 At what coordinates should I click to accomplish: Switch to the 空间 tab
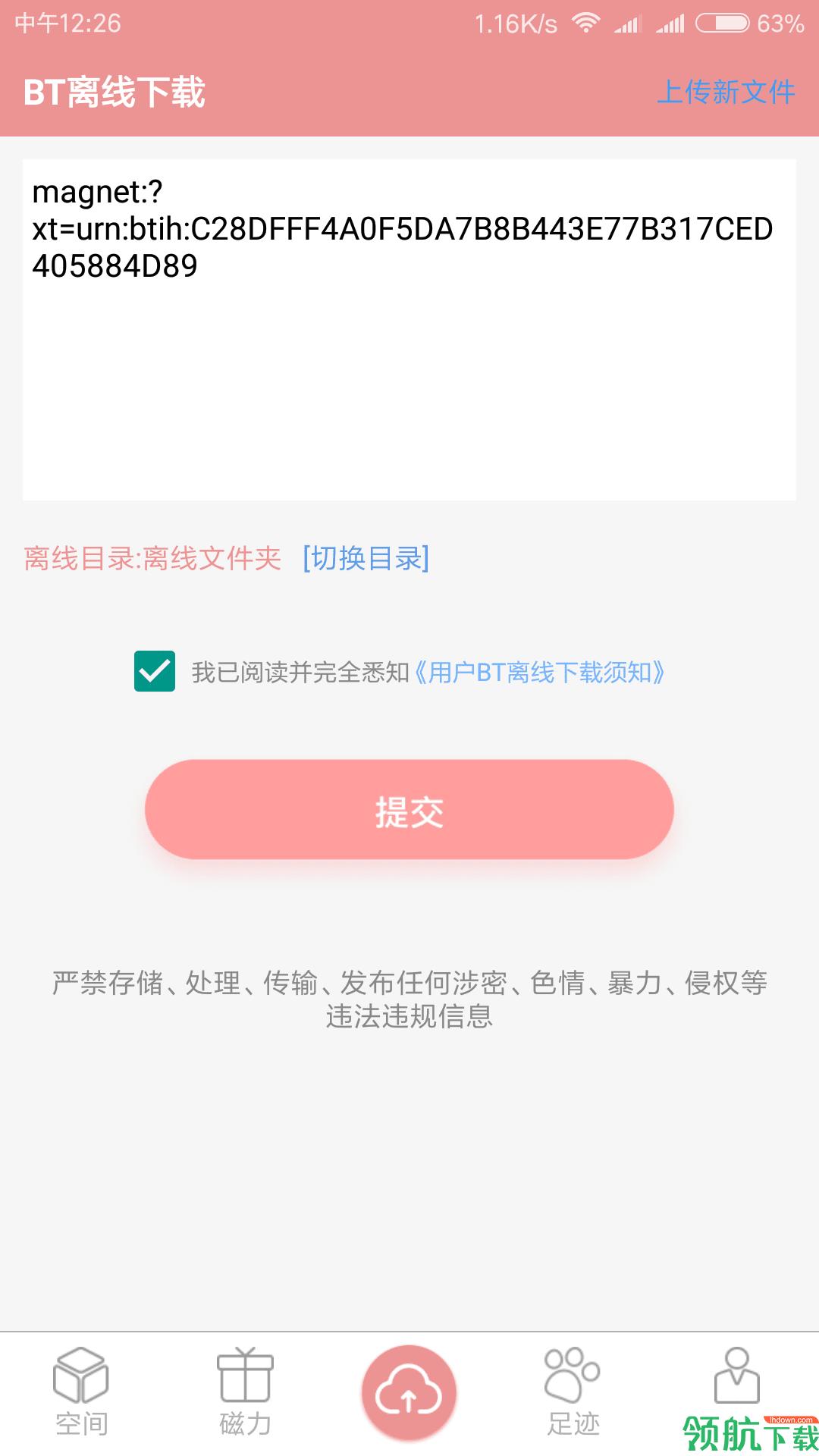pos(81,1392)
